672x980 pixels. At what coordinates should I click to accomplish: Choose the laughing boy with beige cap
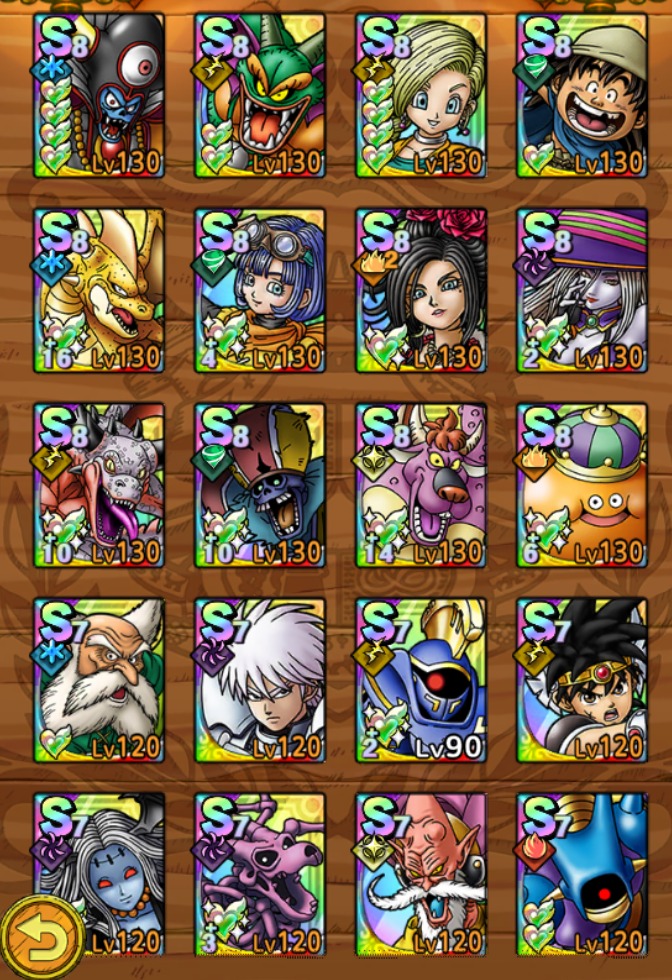pyautogui.click(x=582, y=95)
